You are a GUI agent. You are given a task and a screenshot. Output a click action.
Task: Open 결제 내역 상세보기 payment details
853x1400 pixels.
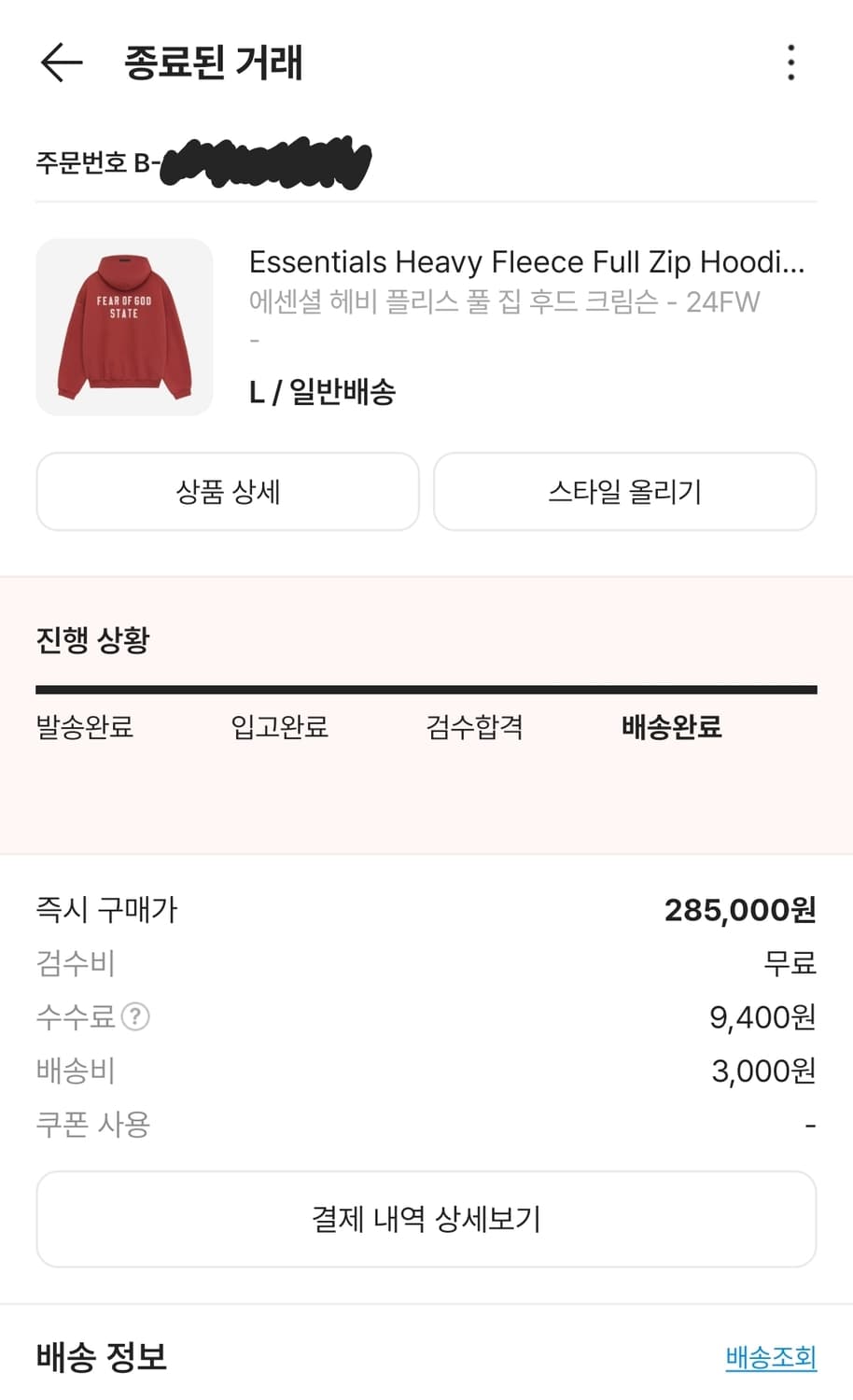point(426,1219)
